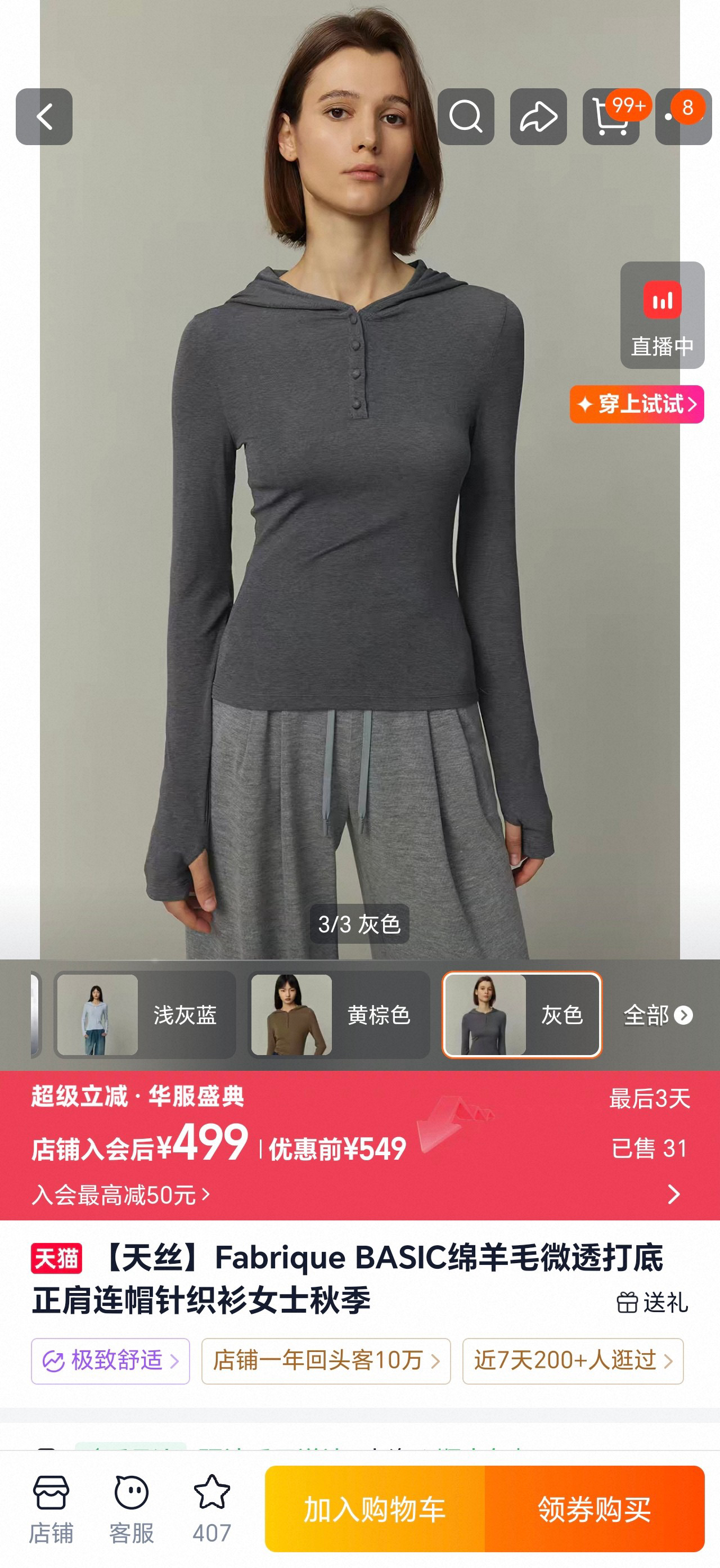720x1568 pixels.
Task: Add item to favorites with star
Action: (212, 1508)
